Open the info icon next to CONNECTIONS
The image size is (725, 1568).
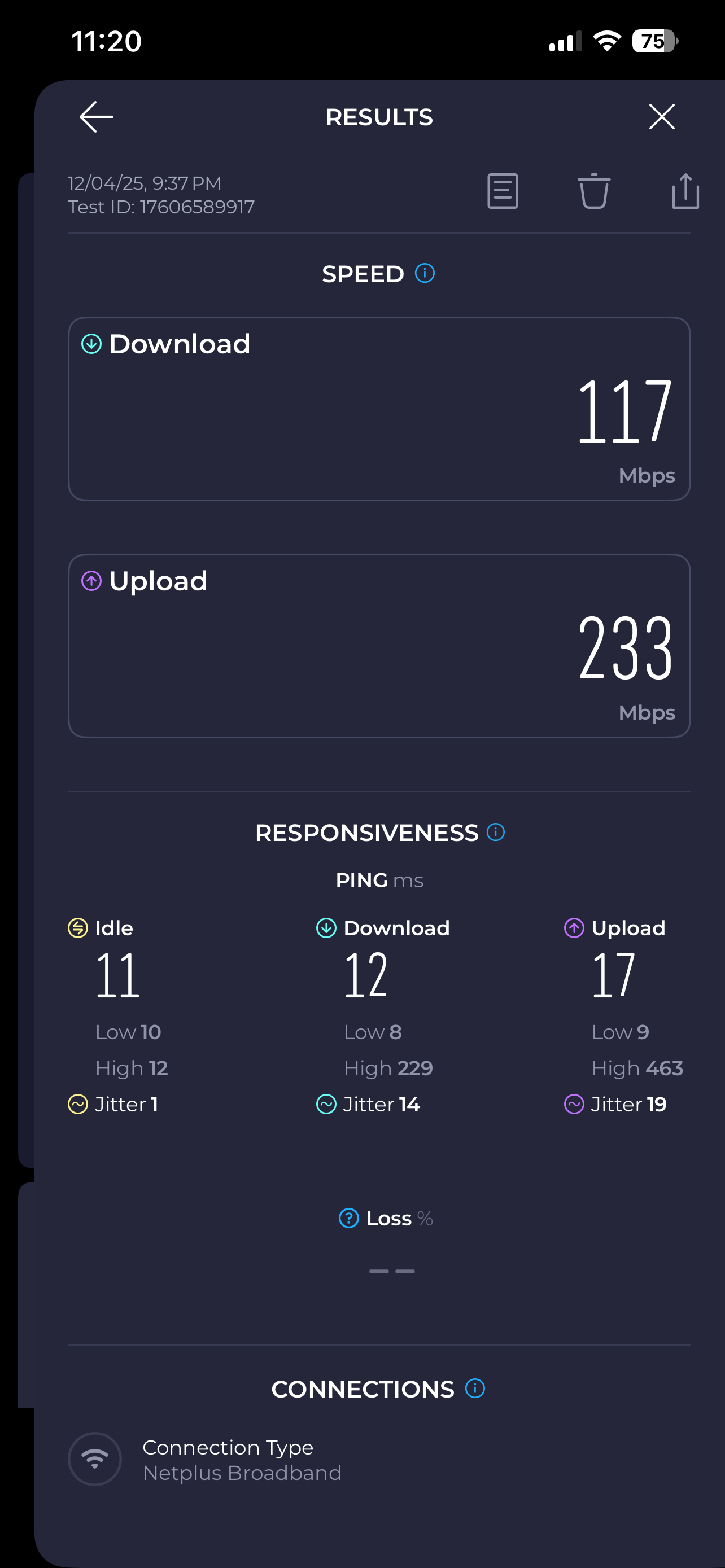475,1389
